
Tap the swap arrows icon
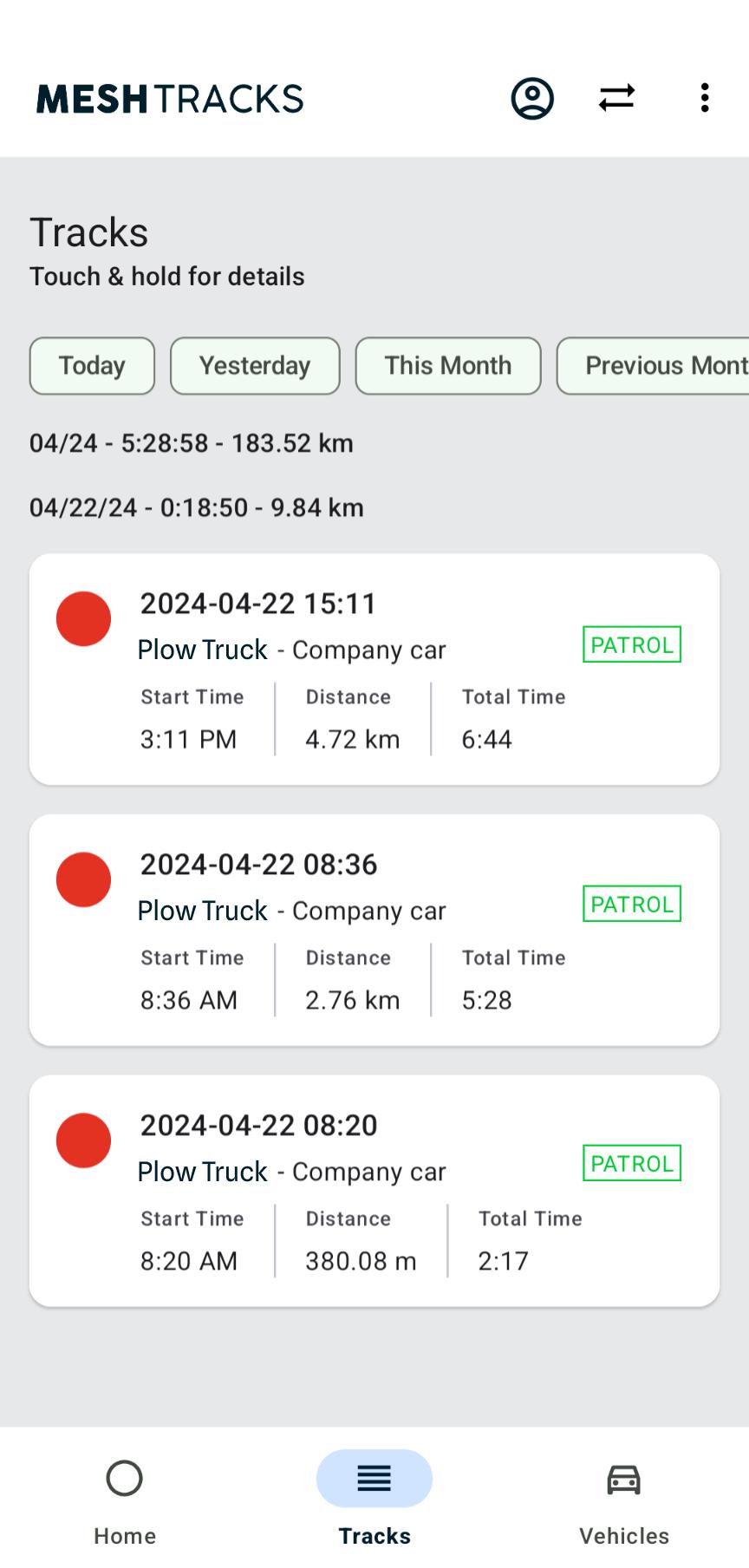(x=616, y=98)
